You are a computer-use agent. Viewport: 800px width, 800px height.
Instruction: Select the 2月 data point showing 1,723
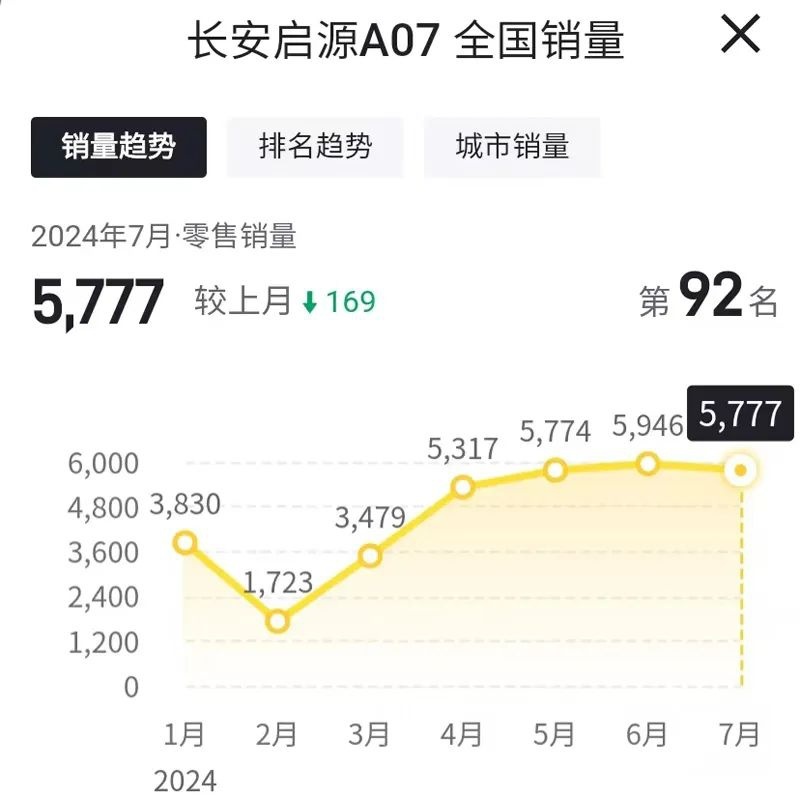pyautogui.click(x=277, y=621)
